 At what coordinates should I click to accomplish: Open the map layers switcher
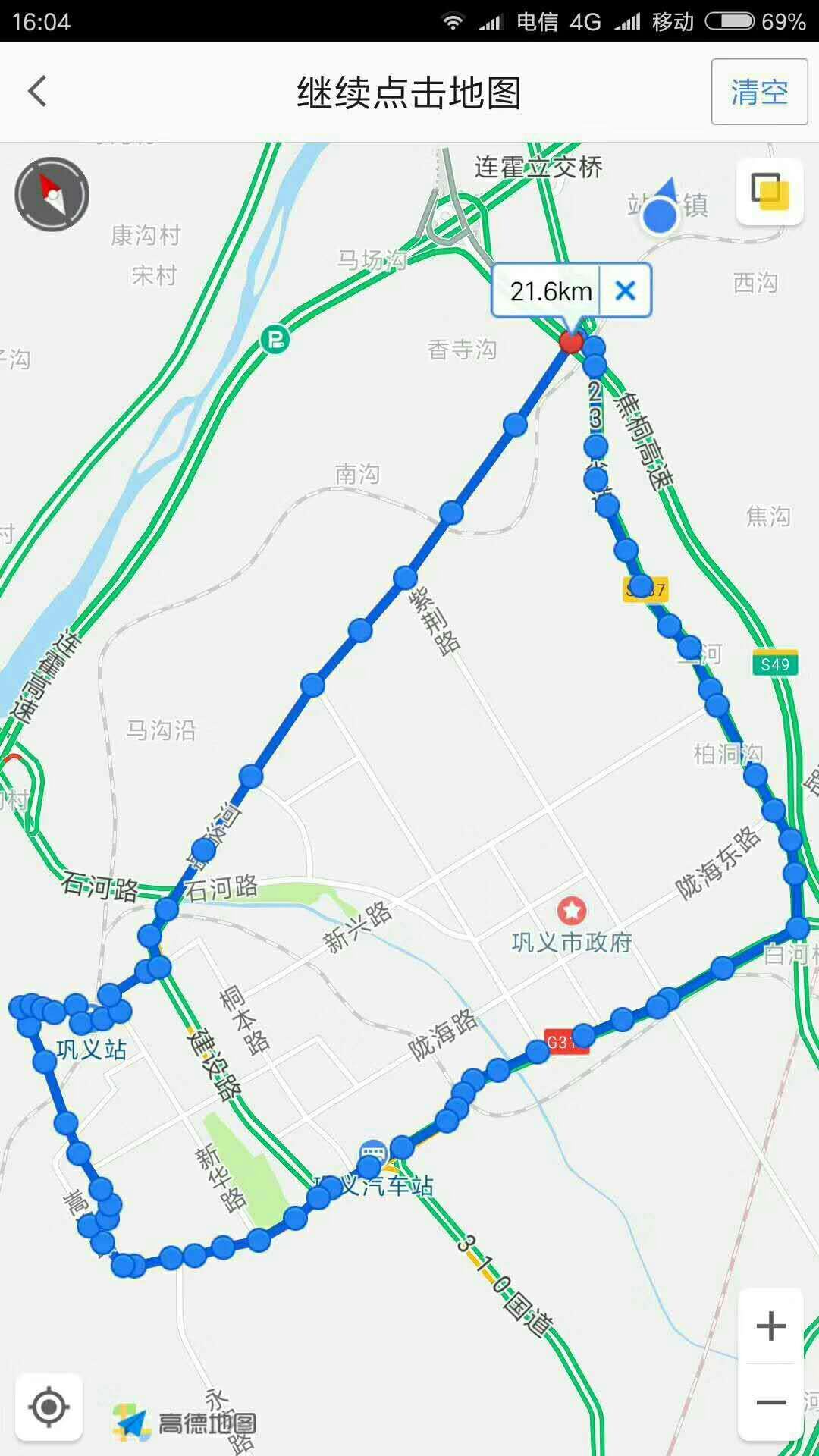click(770, 191)
